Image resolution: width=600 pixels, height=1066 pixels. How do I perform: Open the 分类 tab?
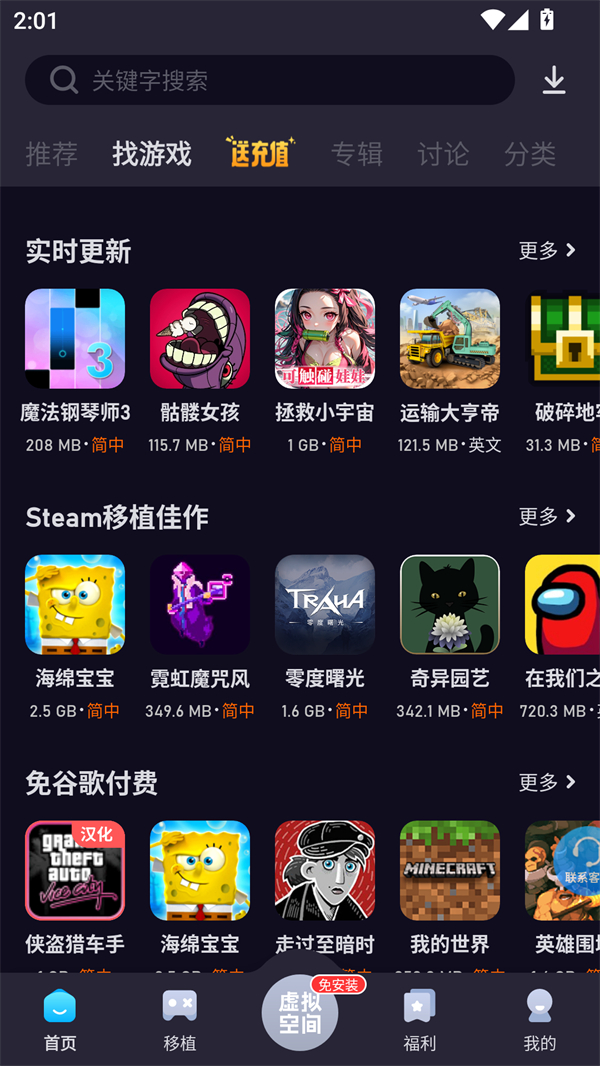[530, 153]
